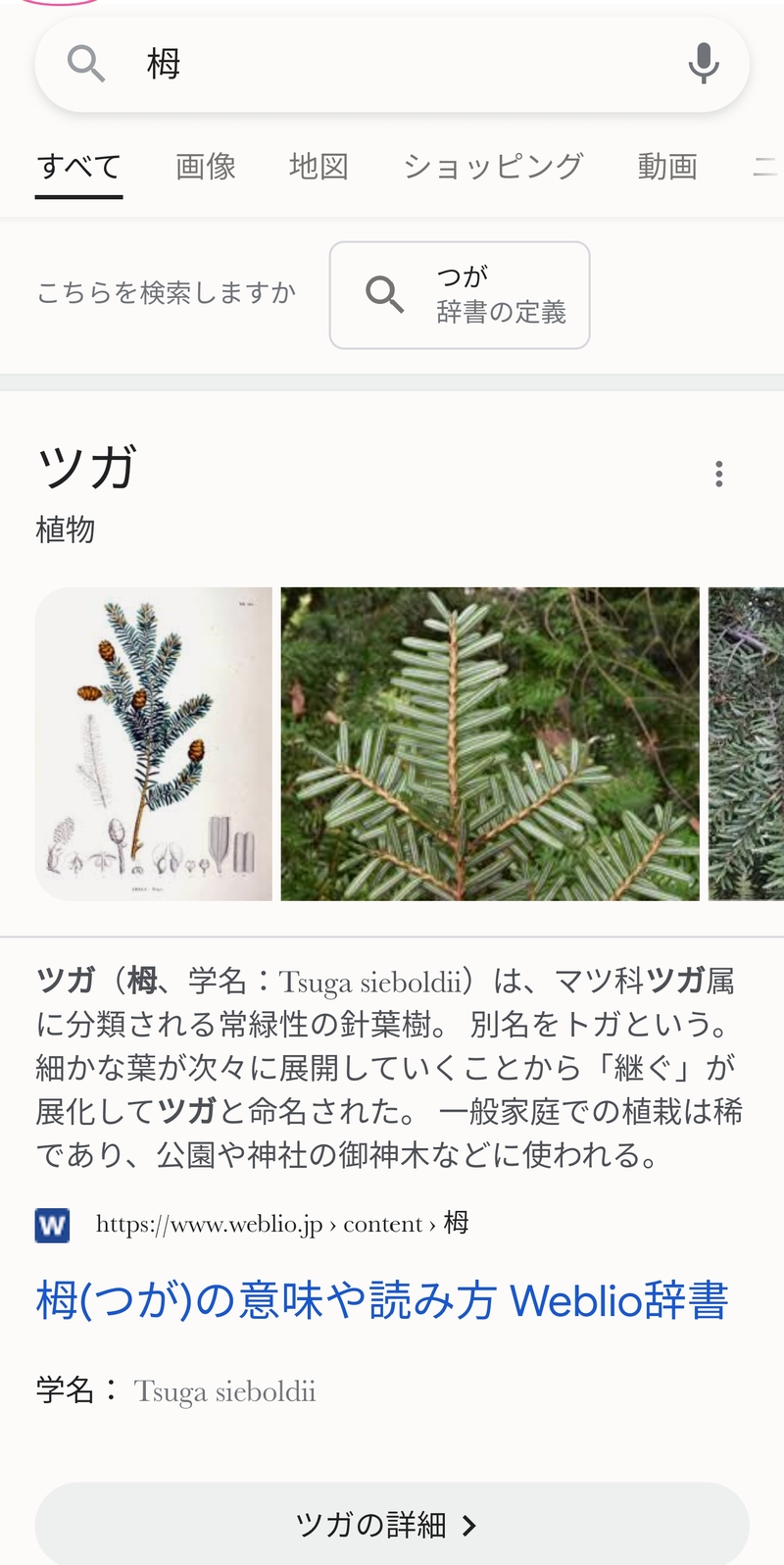Image resolution: width=784 pixels, height=1565 pixels.
Task: Open the ショッピング tab
Action: point(493,167)
